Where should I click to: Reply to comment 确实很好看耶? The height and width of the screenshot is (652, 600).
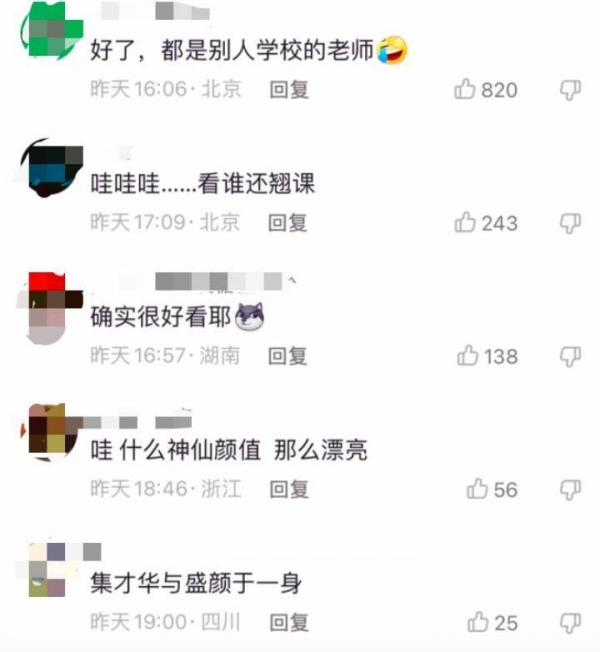pyautogui.click(x=289, y=355)
